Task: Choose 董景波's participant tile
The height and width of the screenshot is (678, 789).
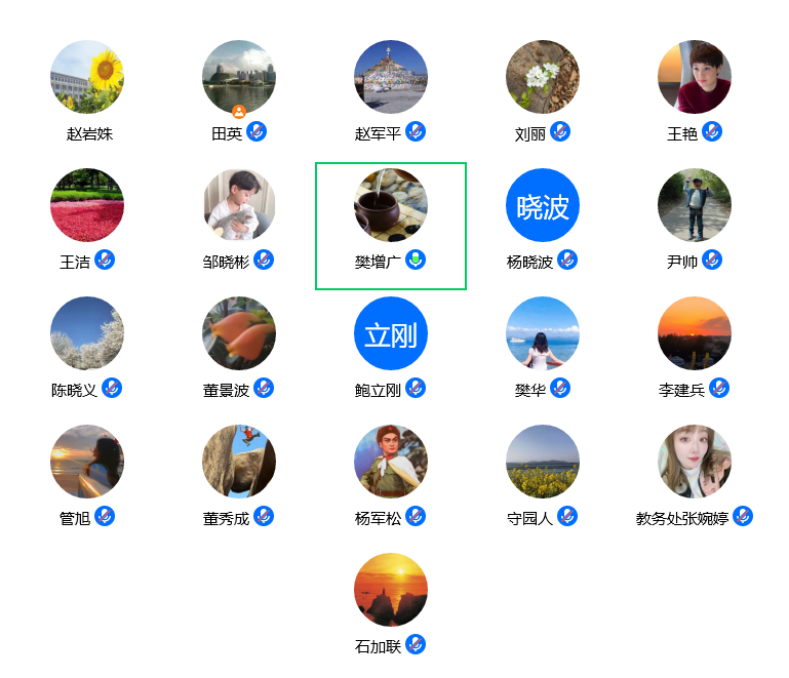Action: [239, 333]
